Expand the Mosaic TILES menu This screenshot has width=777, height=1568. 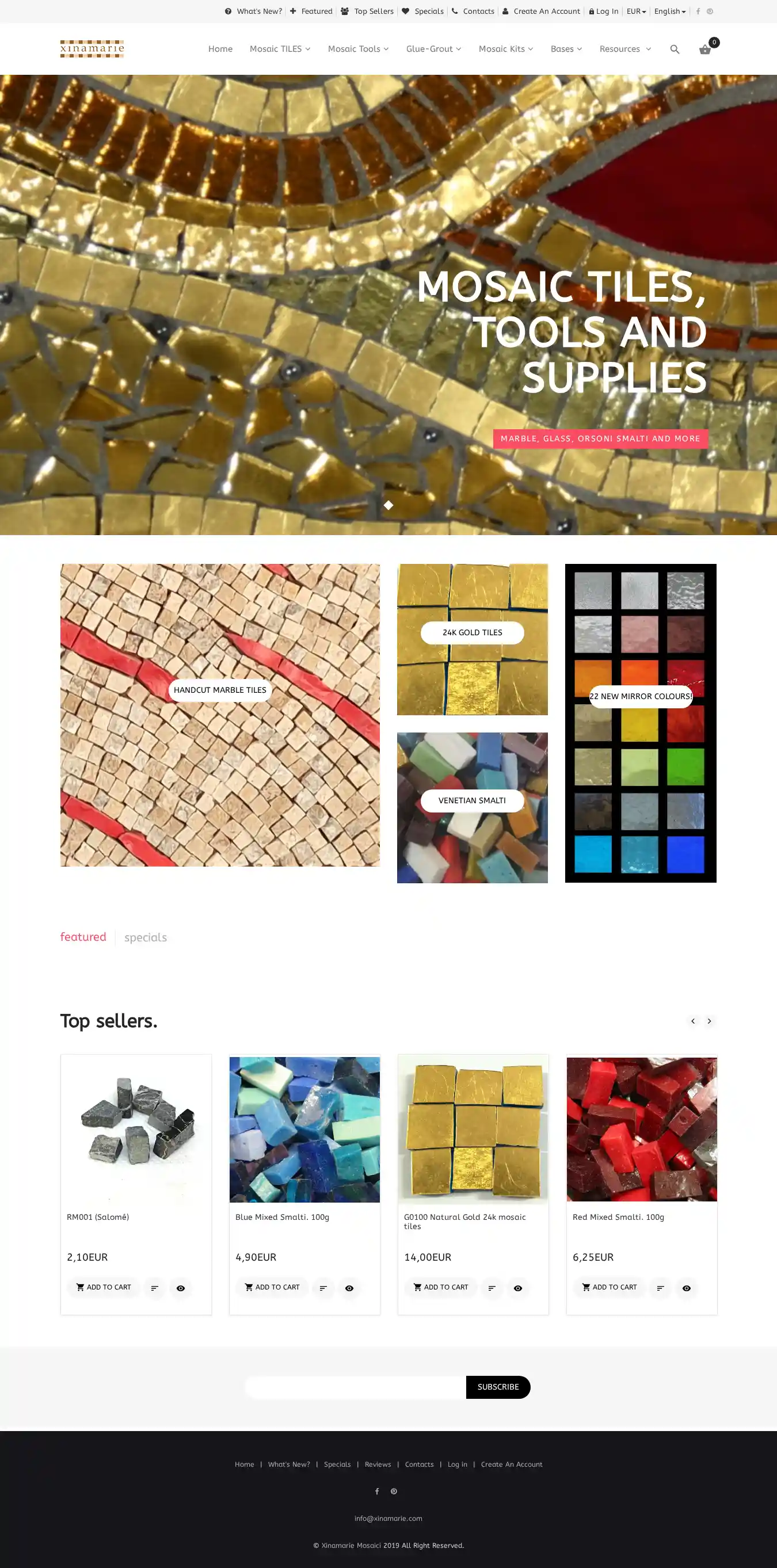[x=280, y=49]
